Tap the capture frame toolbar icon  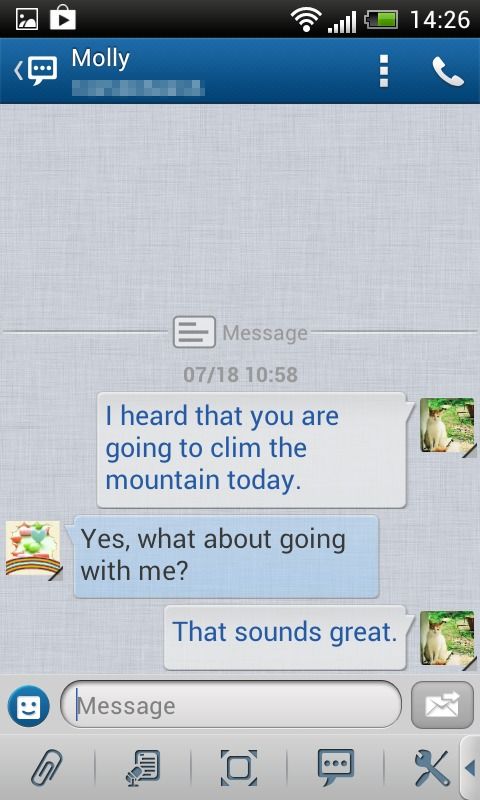click(239, 768)
